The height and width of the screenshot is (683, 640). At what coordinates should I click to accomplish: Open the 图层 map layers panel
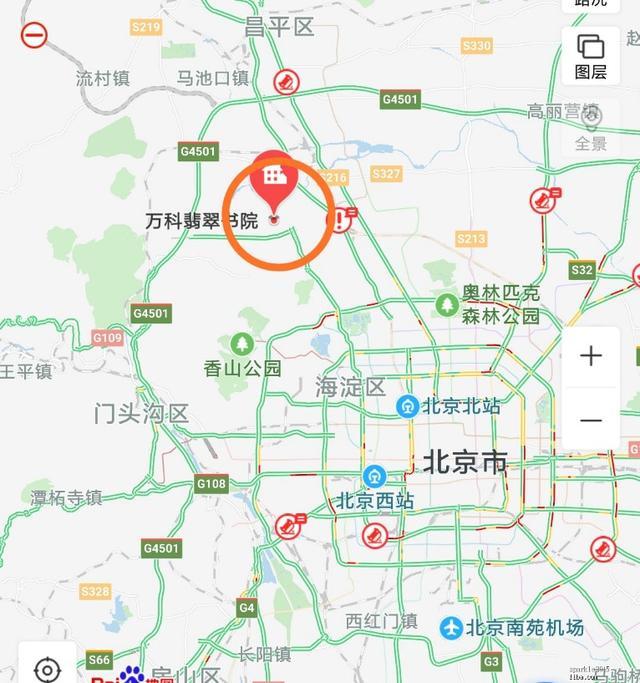tap(591, 55)
